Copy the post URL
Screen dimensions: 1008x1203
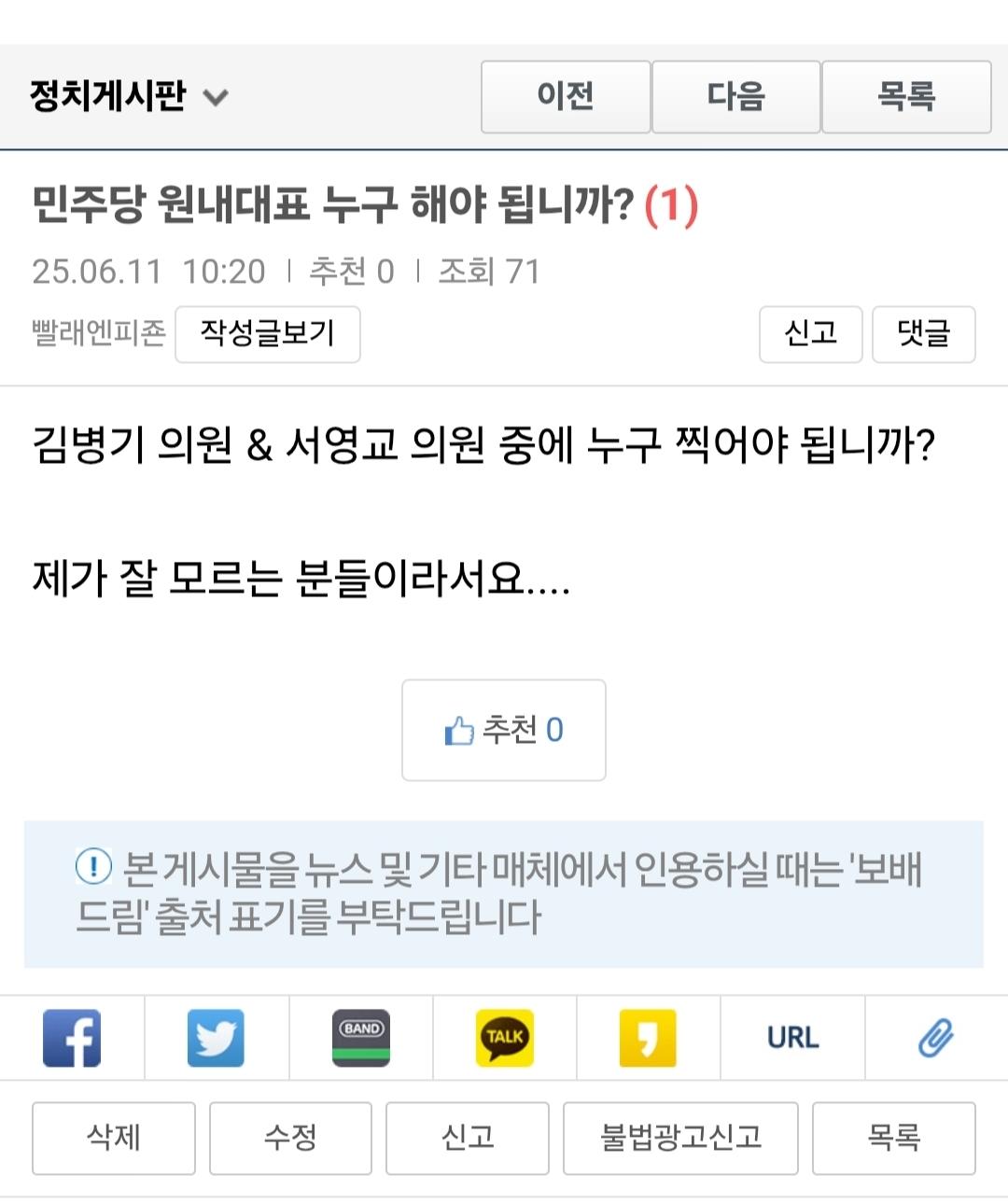pos(791,1037)
